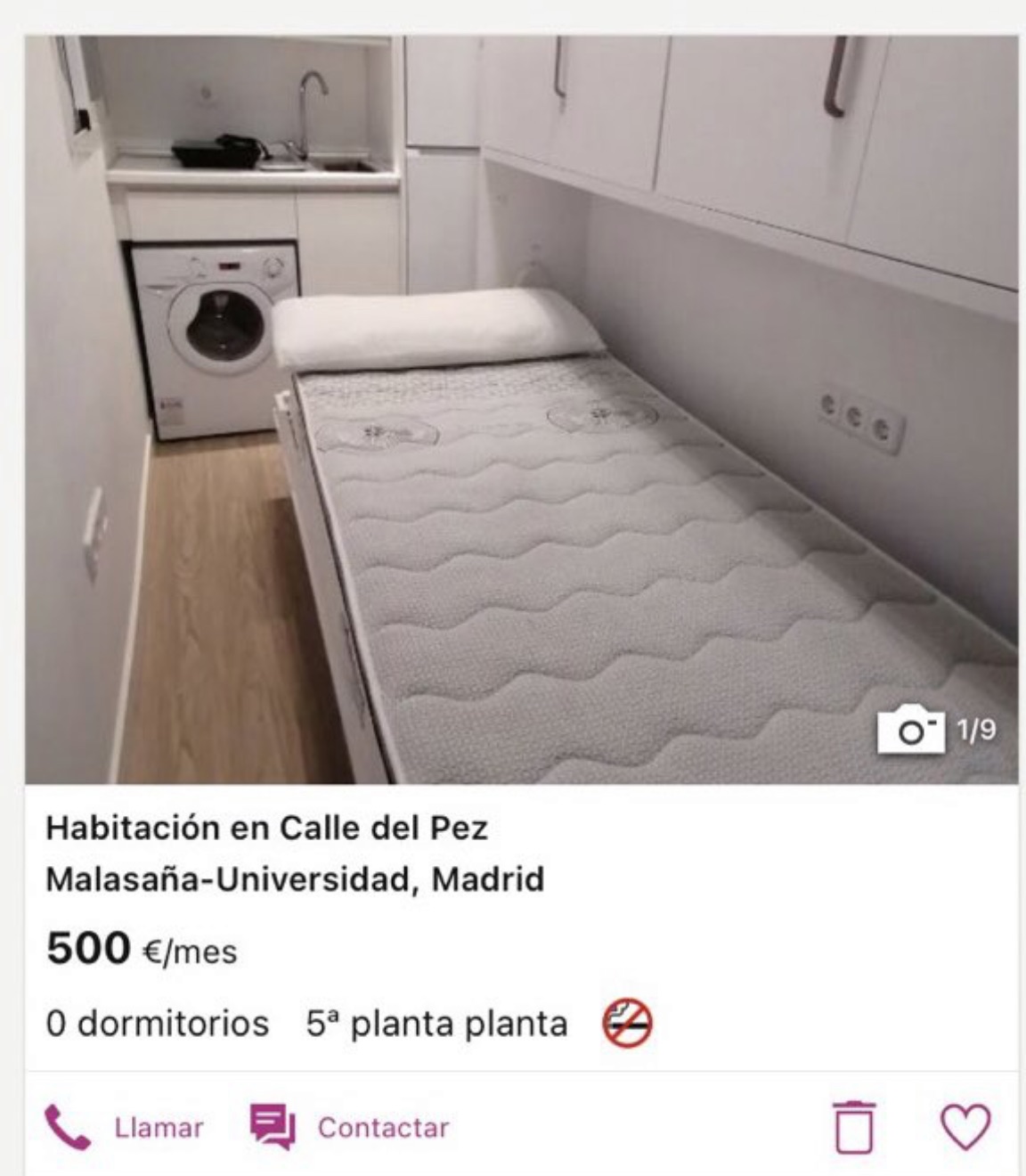
Task: Save listing to favorites with the heart
Action: 965,1127
